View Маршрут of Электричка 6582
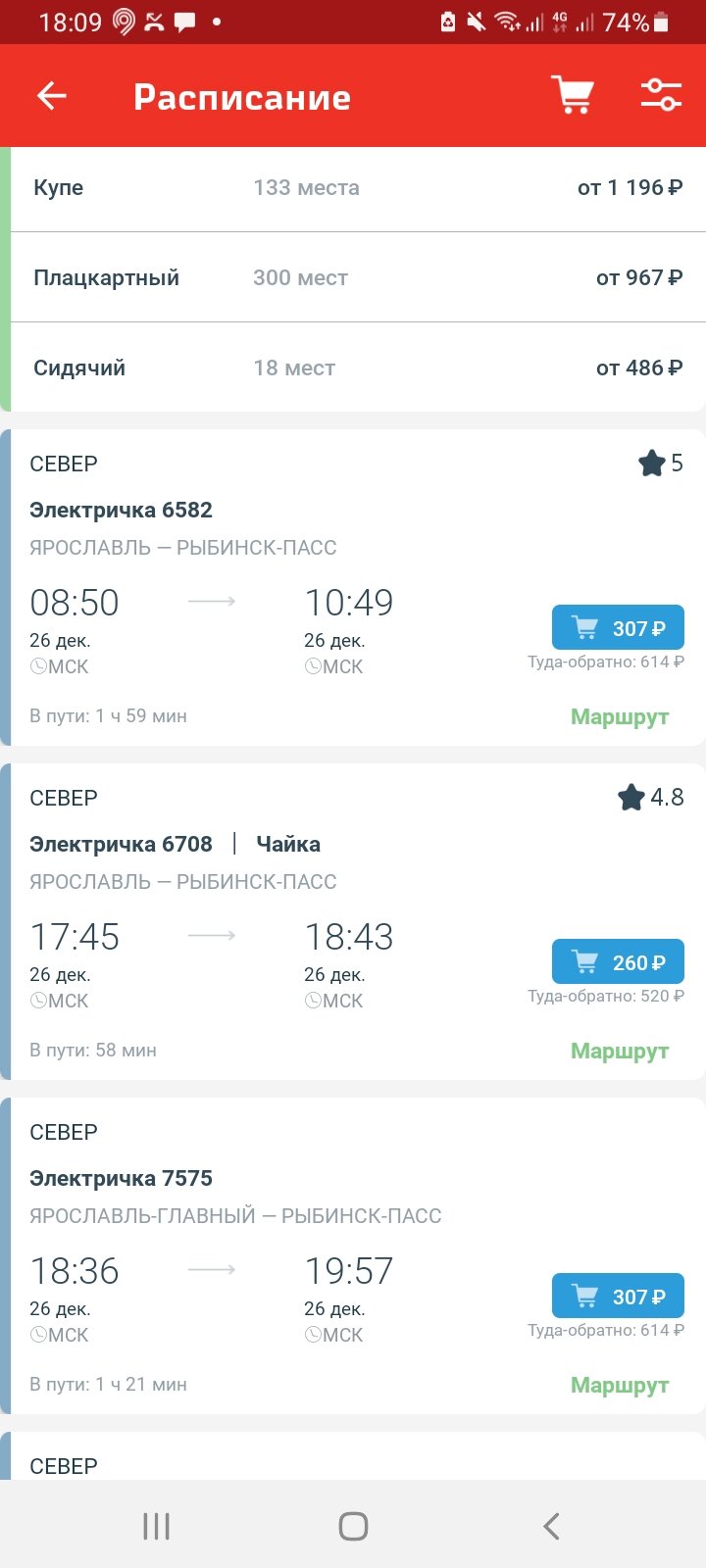Image resolution: width=706 pixels, height=1568 pixels. click(x=620, y=716)
